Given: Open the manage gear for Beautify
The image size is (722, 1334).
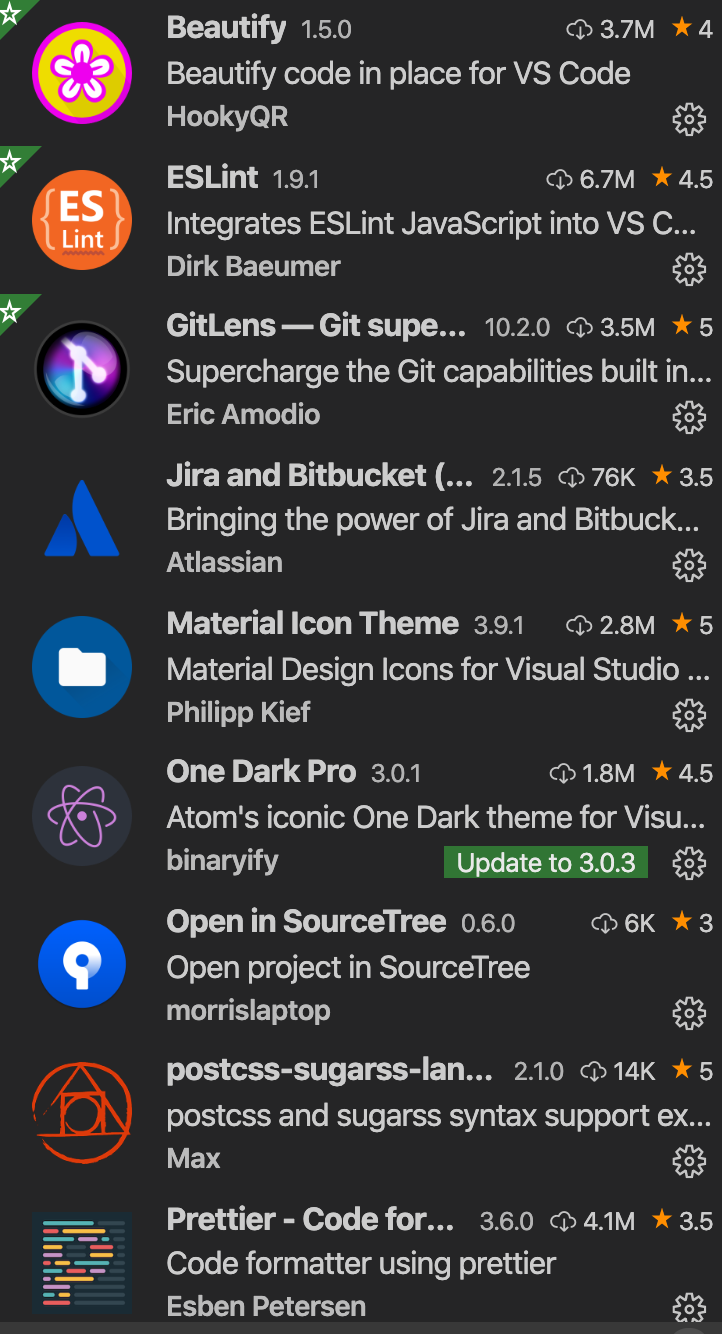Looking at the screenshot, I should 690,119.
